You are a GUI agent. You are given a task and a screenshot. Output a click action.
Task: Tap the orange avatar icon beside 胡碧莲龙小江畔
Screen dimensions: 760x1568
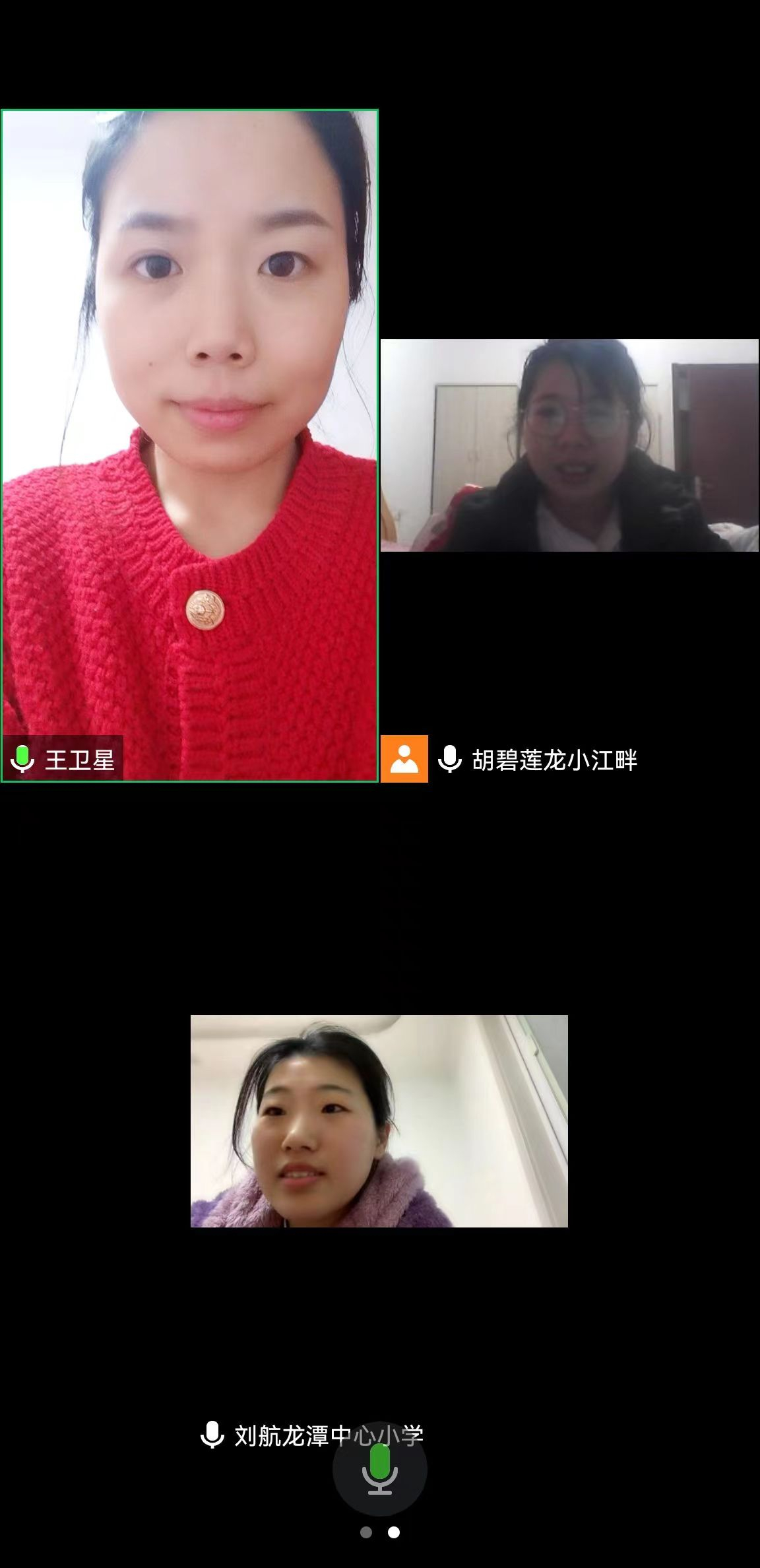point(404,759)
